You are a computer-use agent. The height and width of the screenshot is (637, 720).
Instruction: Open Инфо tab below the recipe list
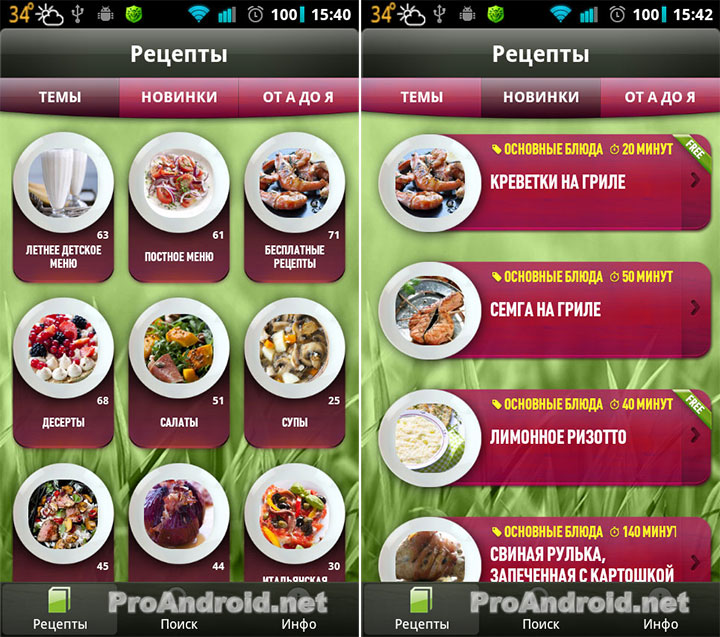coord(660,610)
